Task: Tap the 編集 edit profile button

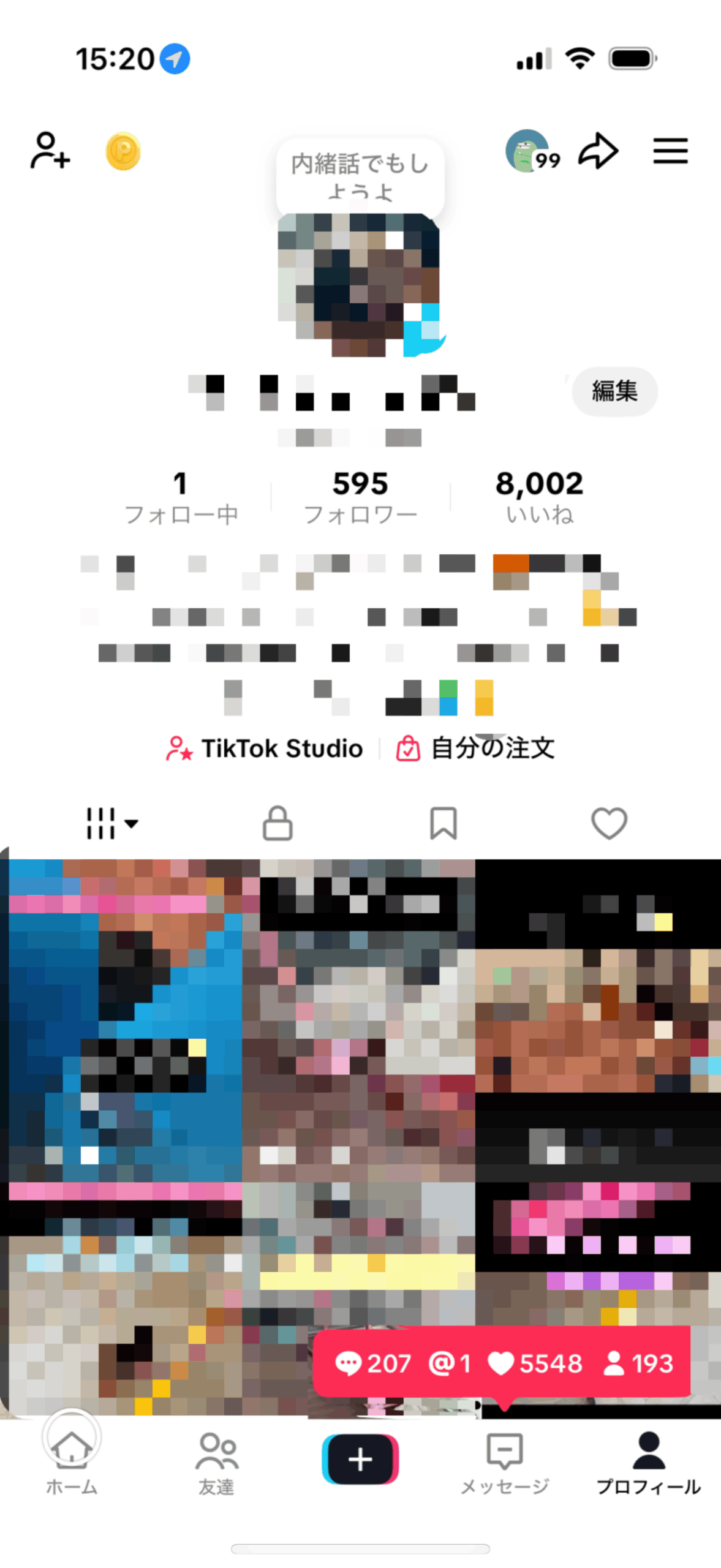Action: point(614,391)
